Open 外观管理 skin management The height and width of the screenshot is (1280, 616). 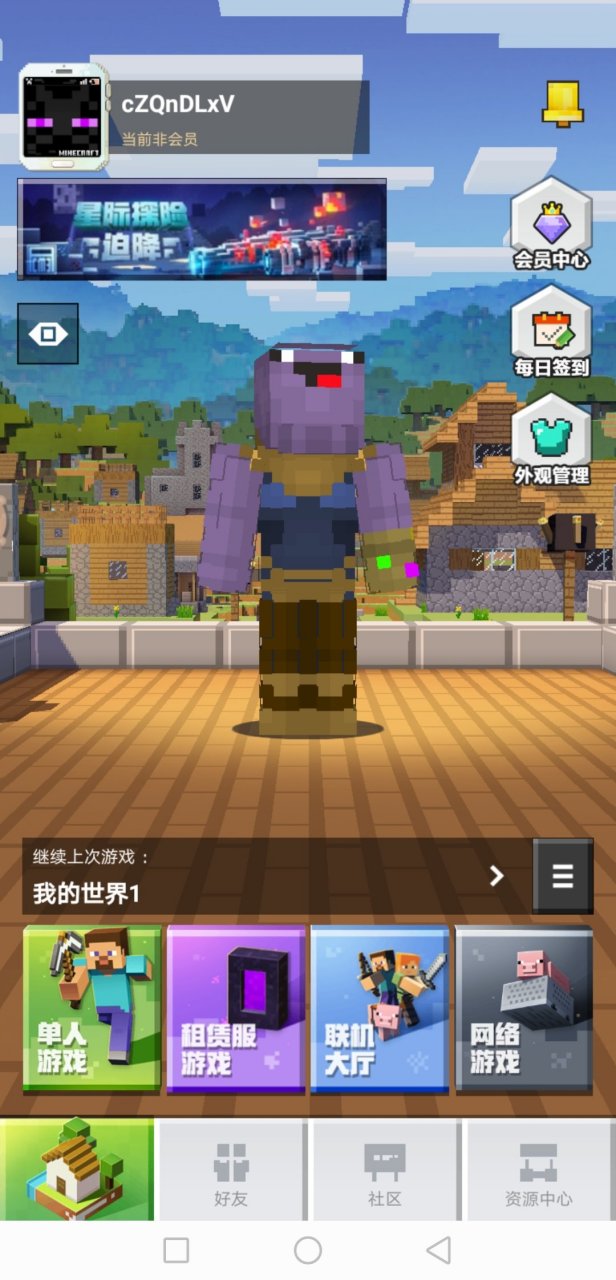point(551,441)
